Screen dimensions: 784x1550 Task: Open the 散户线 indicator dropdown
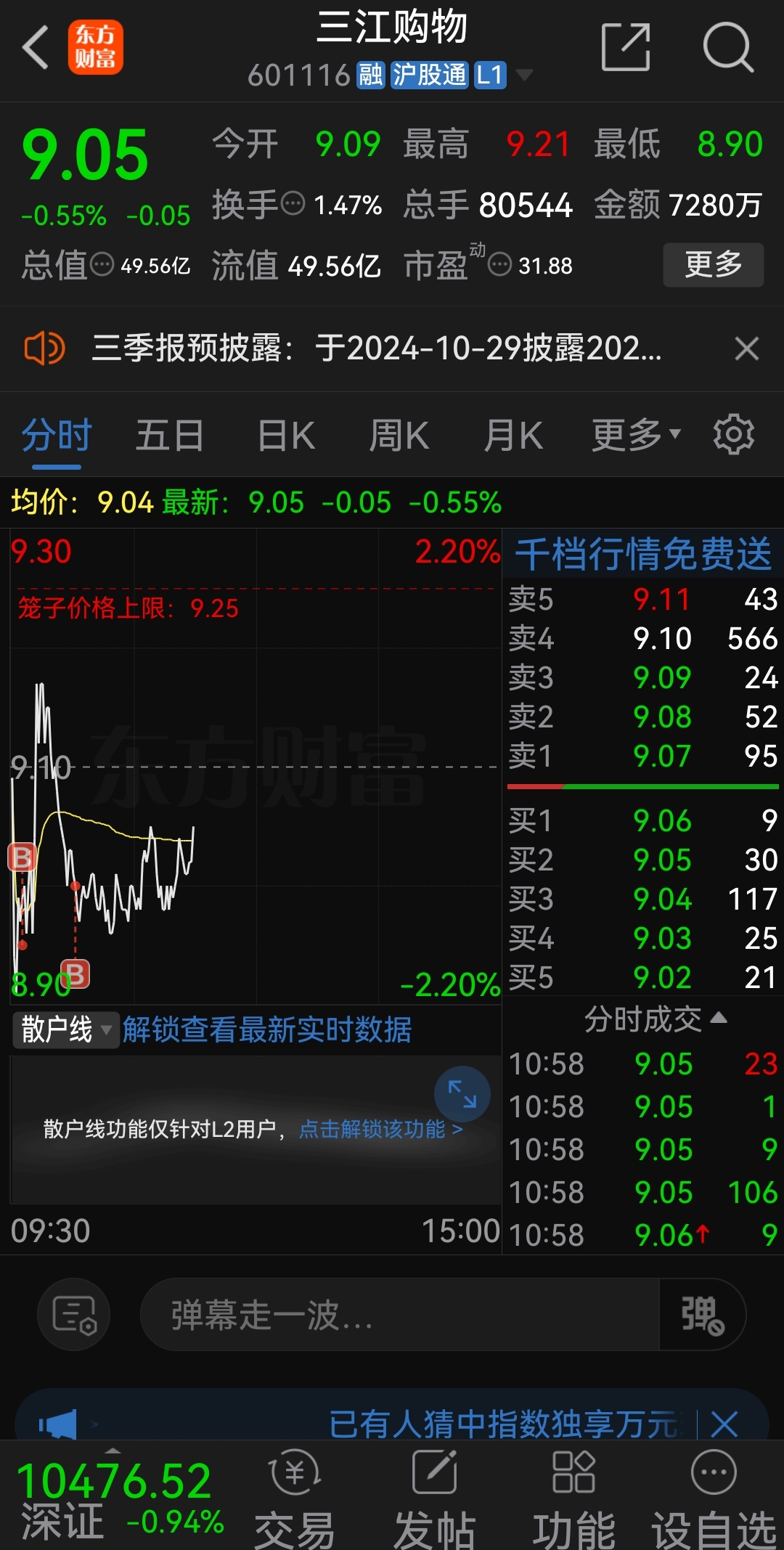point(65,1029)
